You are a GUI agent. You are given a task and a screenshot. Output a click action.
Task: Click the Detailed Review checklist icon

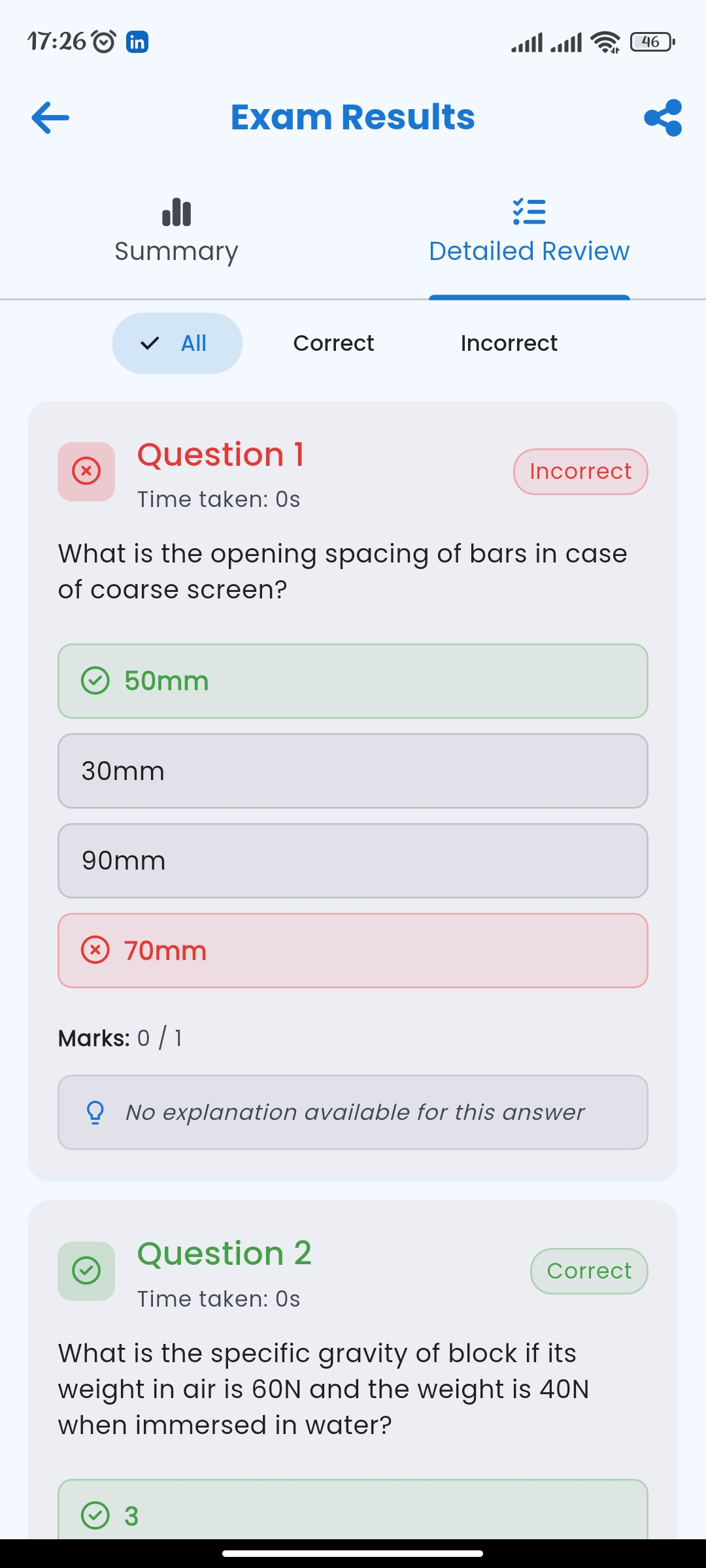click(529, 211)
